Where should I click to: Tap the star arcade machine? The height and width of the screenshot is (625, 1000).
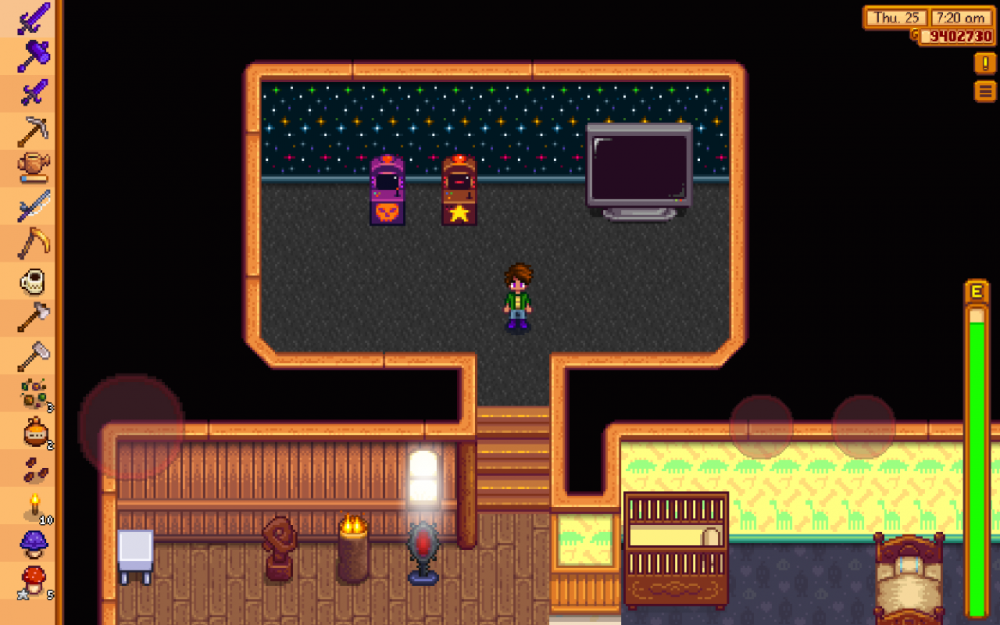coord(459,190)
